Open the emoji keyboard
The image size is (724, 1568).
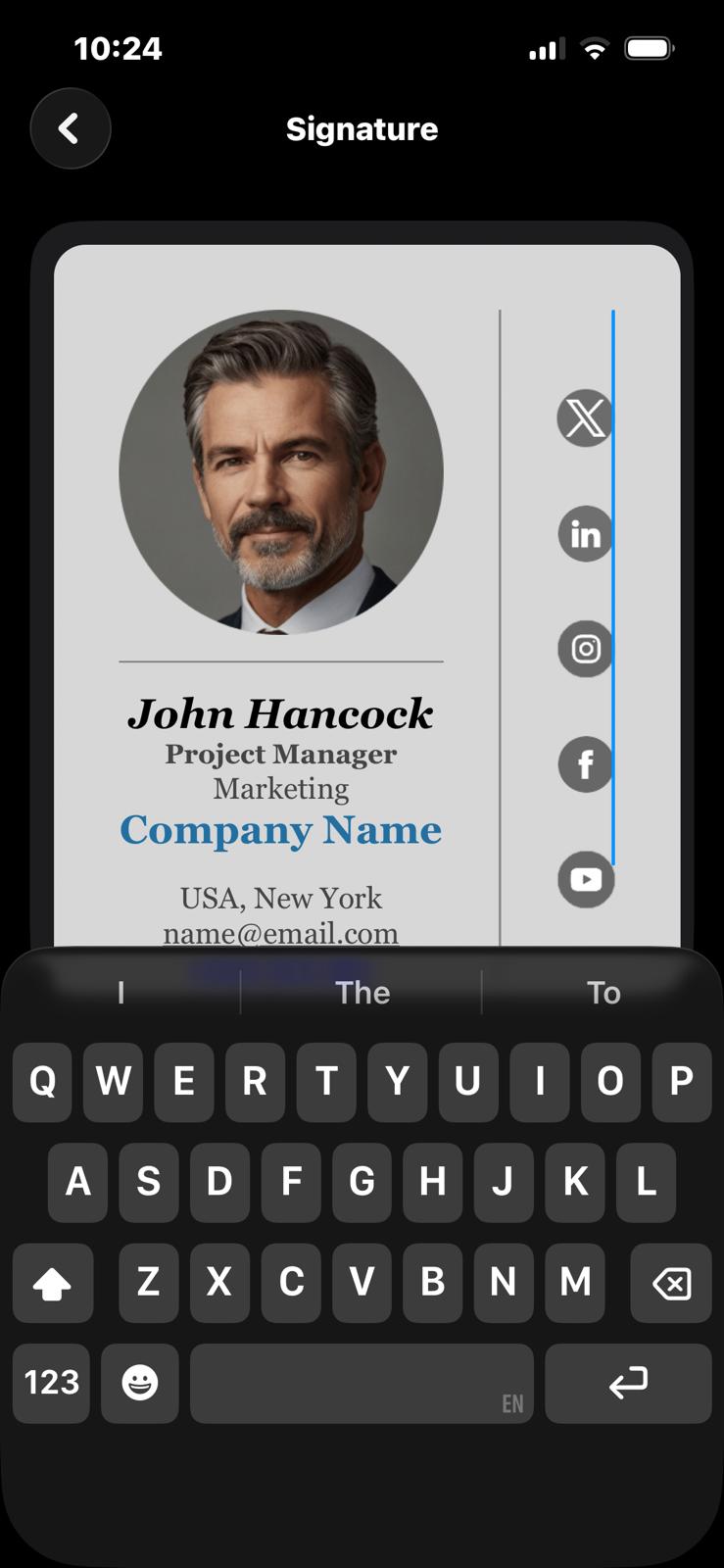[140, 1383]
